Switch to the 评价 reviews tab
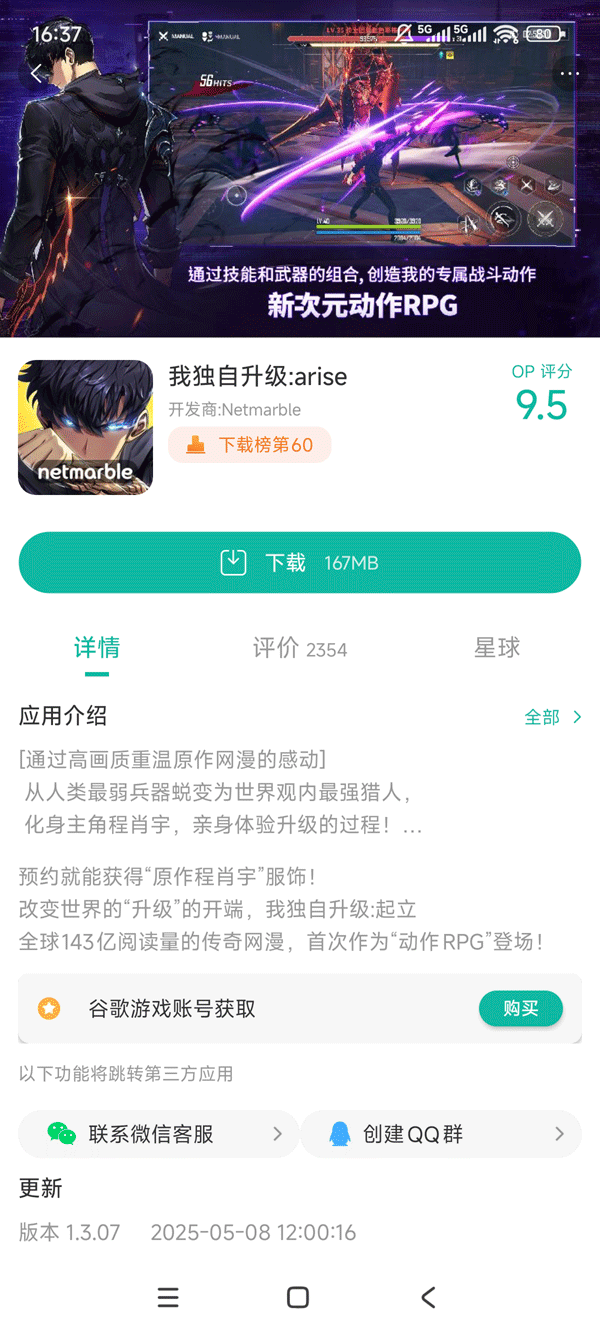The width and height of the screenshot is (600, 1335). [299, 649]
